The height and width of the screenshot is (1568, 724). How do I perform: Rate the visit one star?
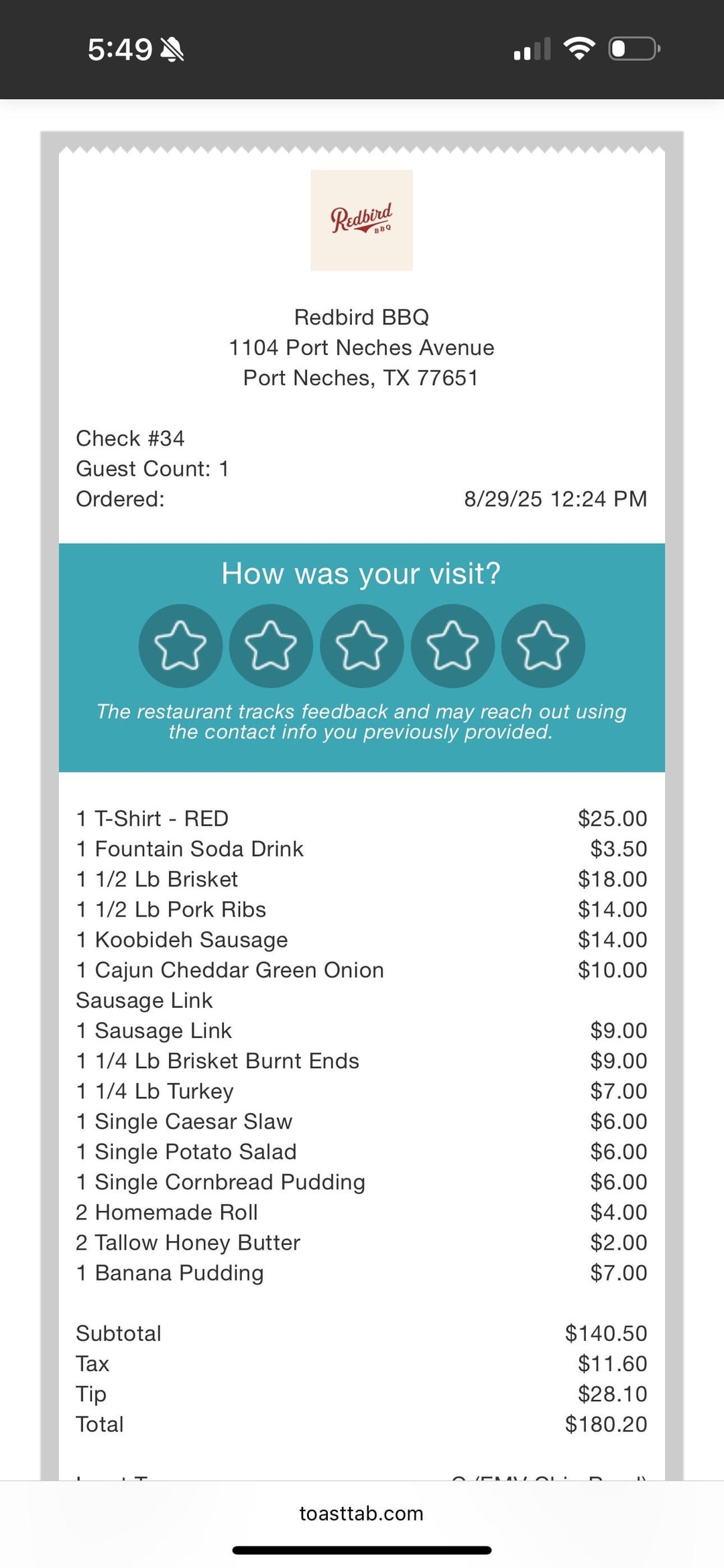click(x=180, y=646)
